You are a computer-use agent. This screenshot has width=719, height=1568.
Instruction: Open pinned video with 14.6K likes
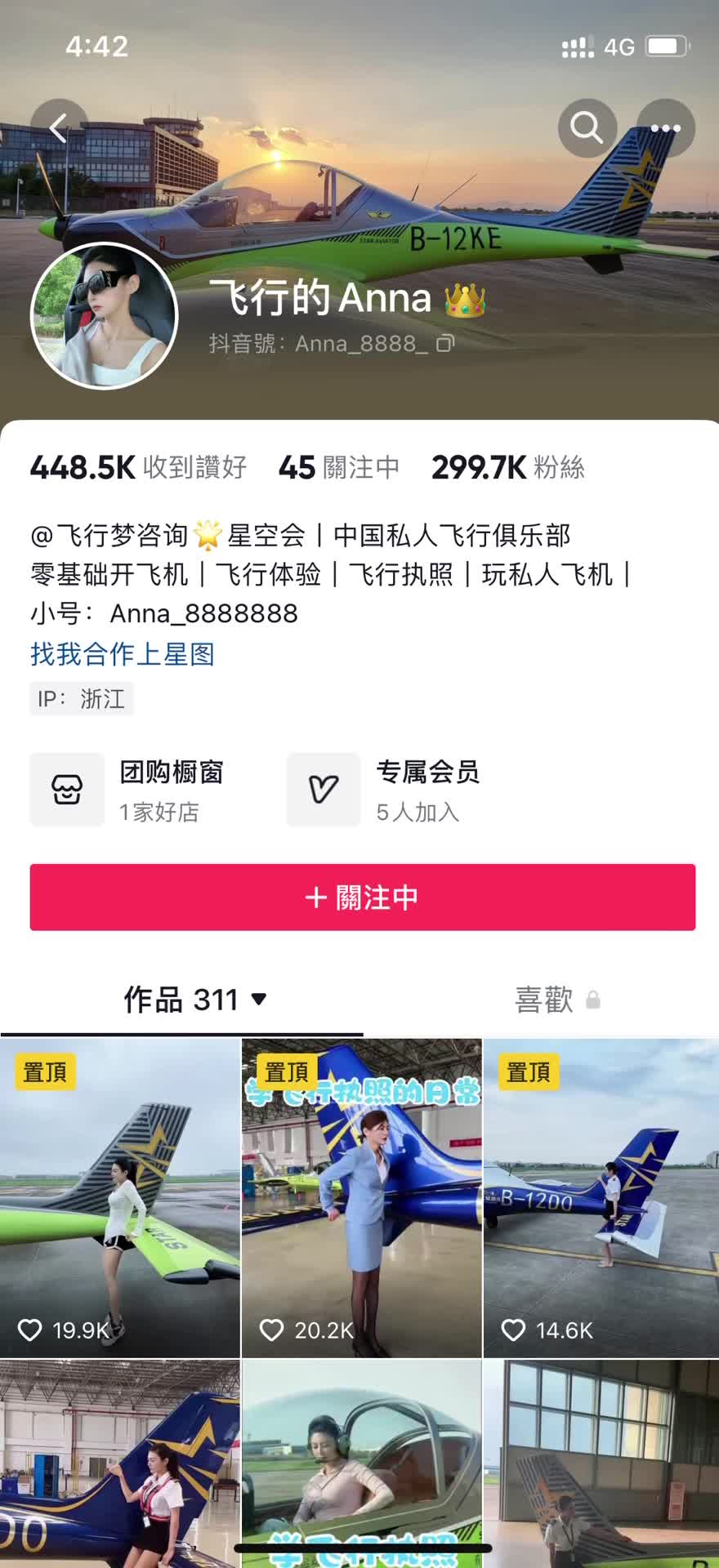(601, 1197)
